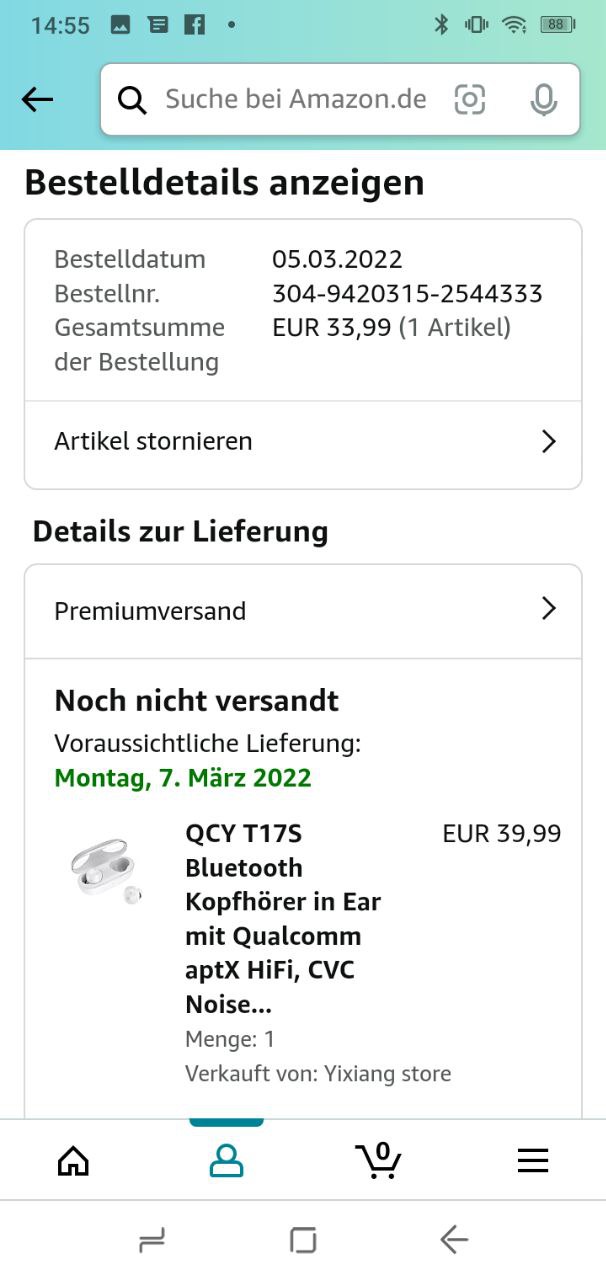Open the Premiumversand delivery details
The image size is (606, 1280).
coord(303,611)
